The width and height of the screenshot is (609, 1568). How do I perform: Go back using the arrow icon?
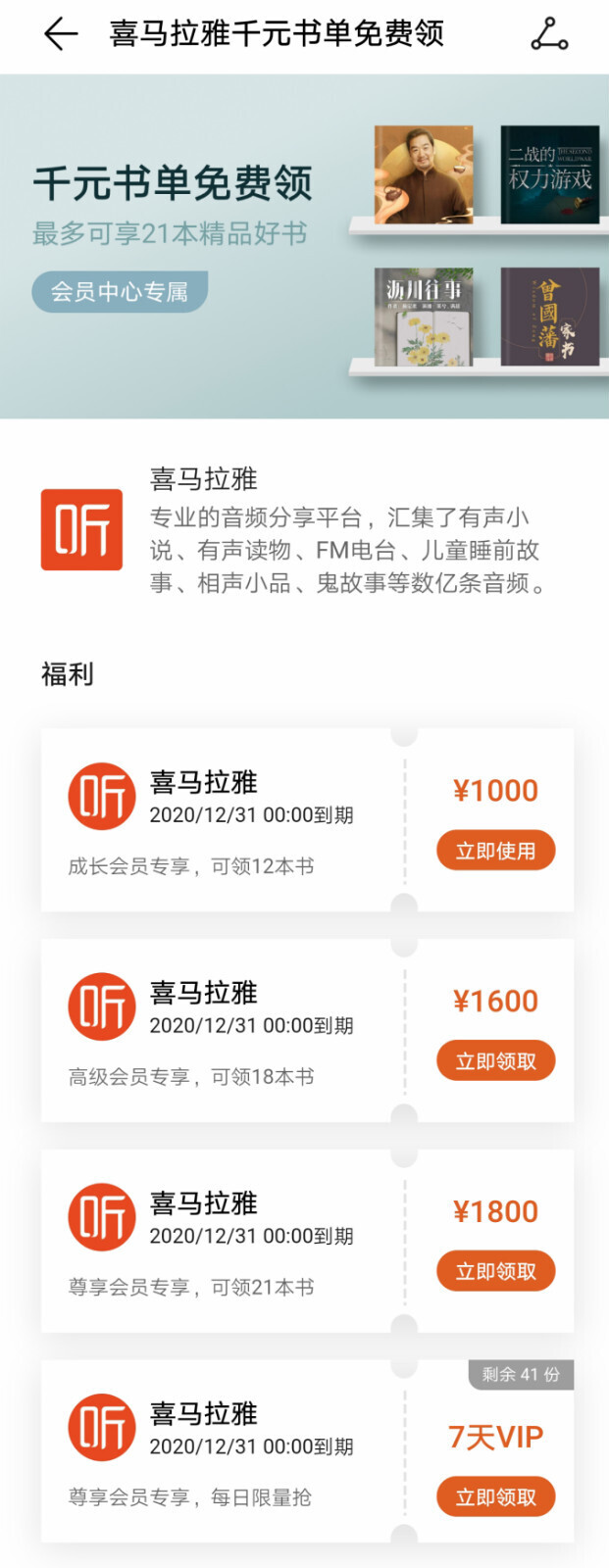click(x=60, y=34)
